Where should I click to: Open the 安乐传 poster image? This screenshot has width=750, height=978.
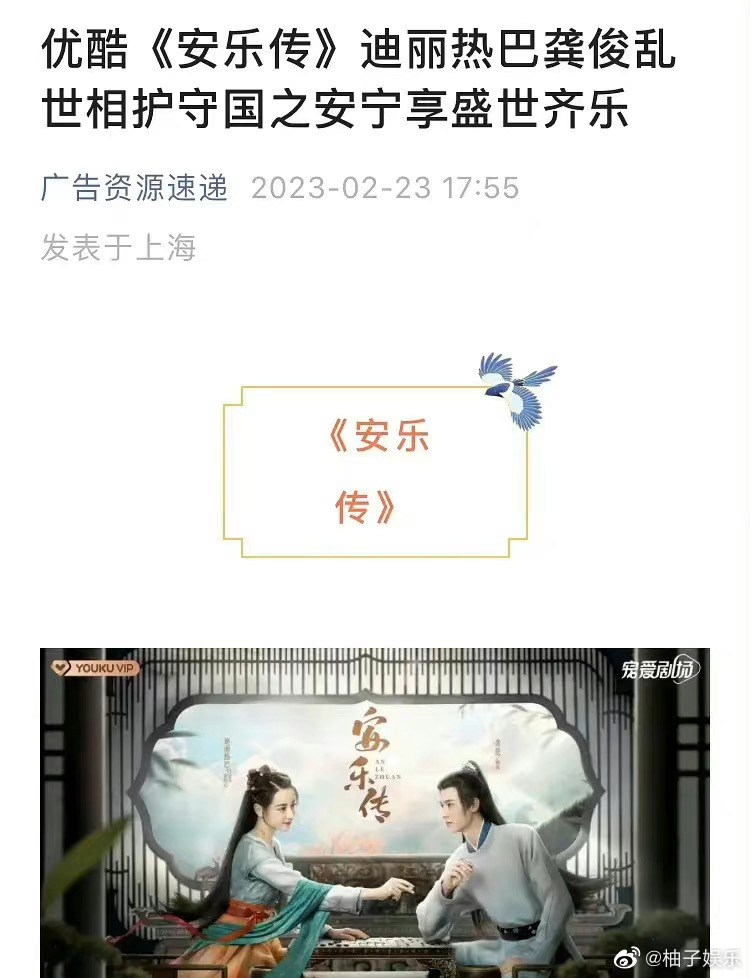[374, 812]
